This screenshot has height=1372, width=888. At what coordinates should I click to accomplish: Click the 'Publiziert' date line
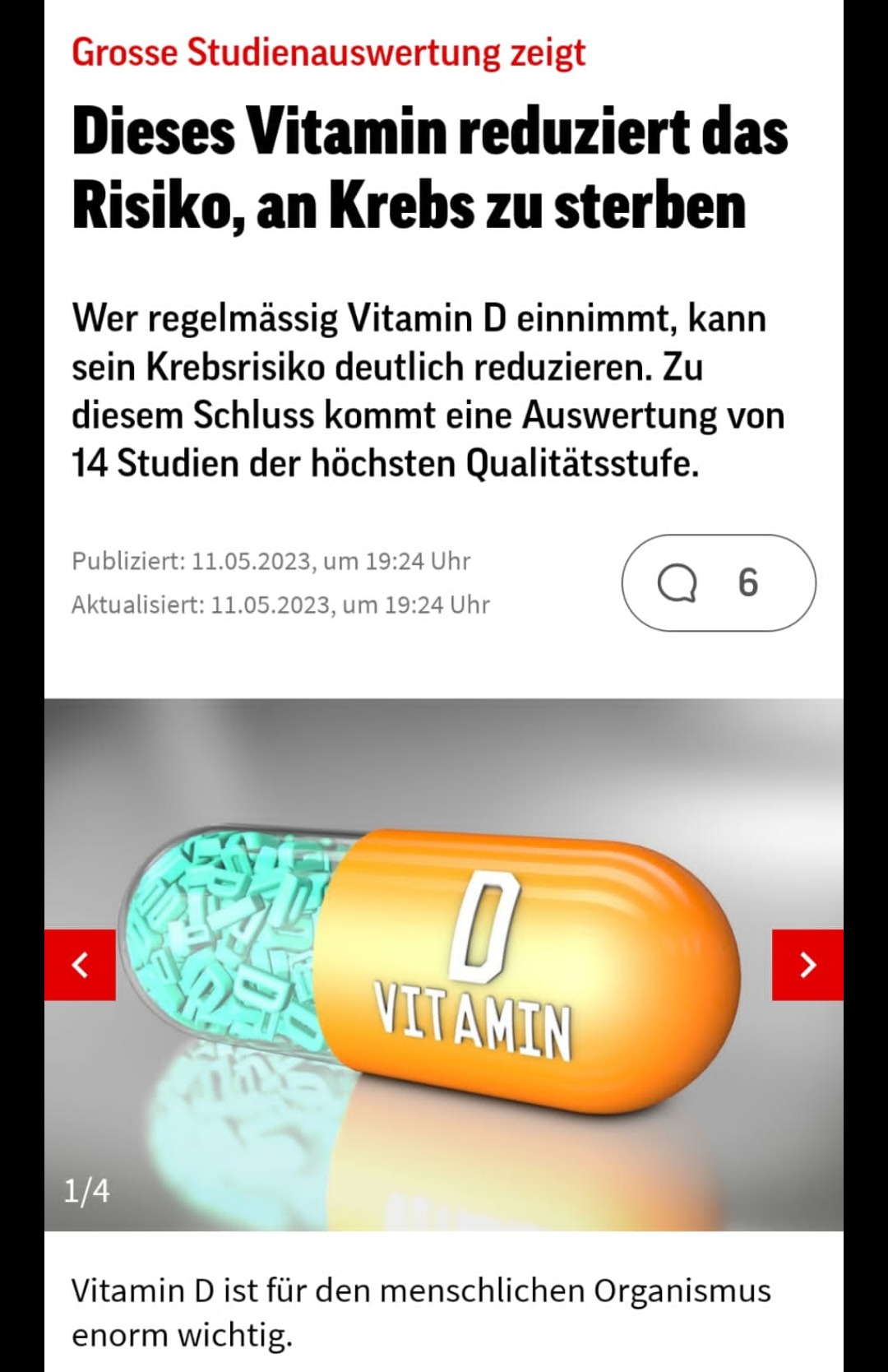pos(270,562)
